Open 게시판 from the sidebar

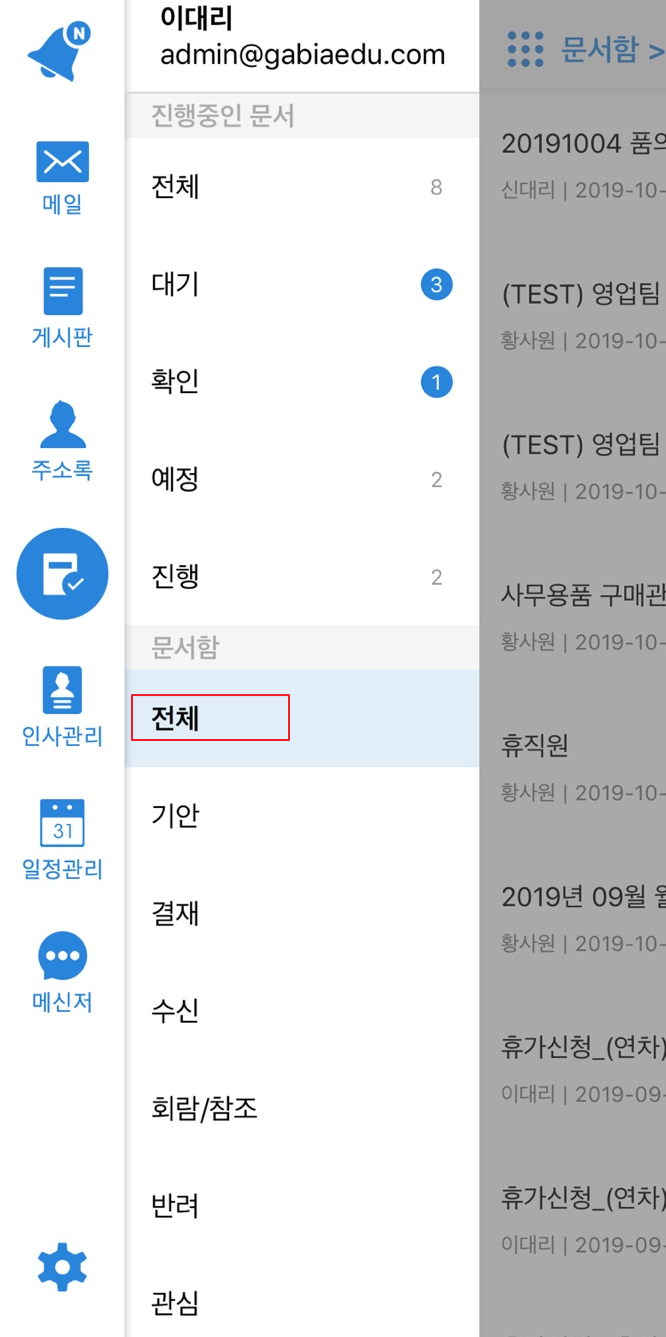(x=62, y=309)
